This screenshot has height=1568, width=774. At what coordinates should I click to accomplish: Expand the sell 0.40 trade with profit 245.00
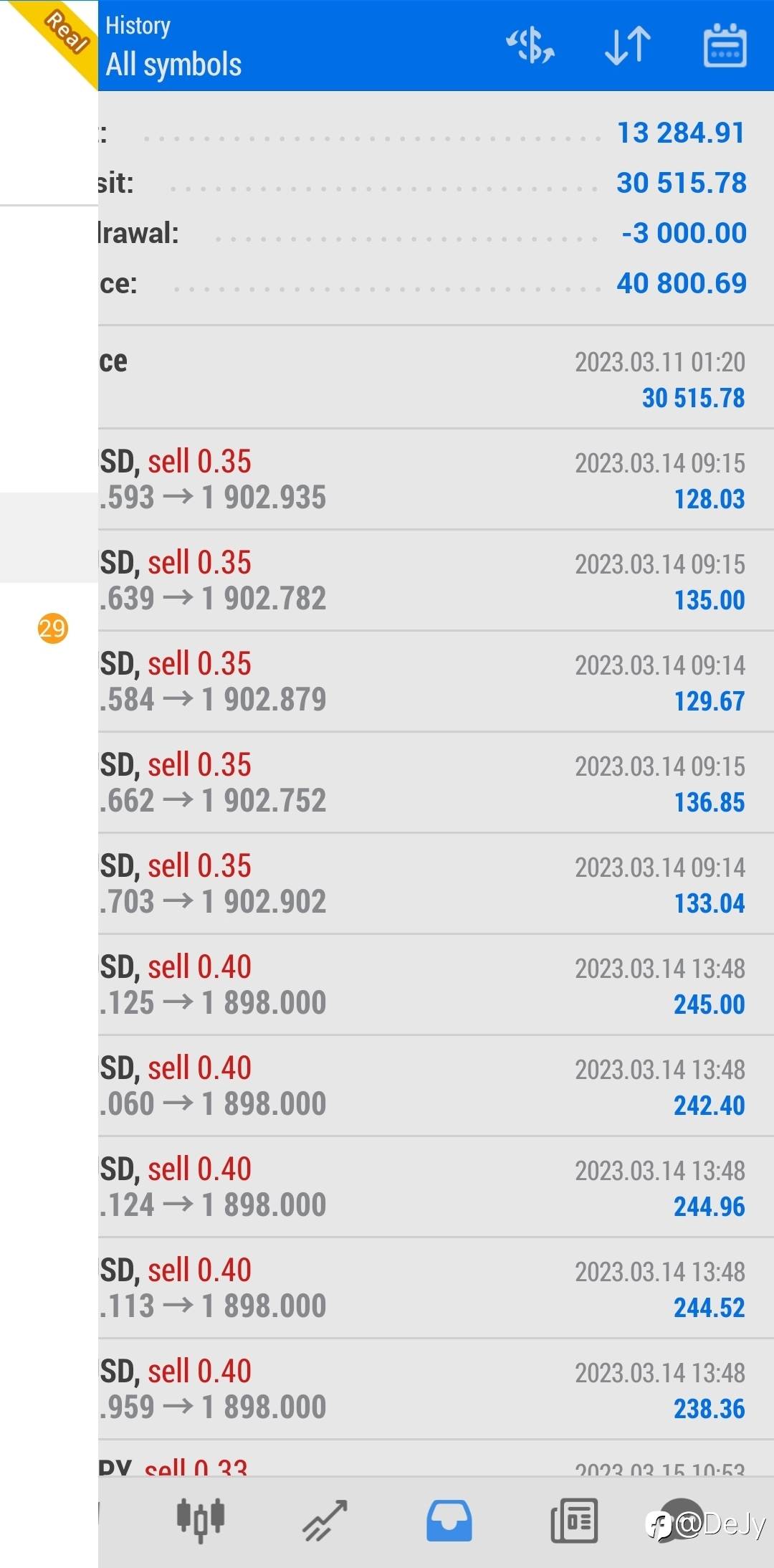(x=436, y=985)
